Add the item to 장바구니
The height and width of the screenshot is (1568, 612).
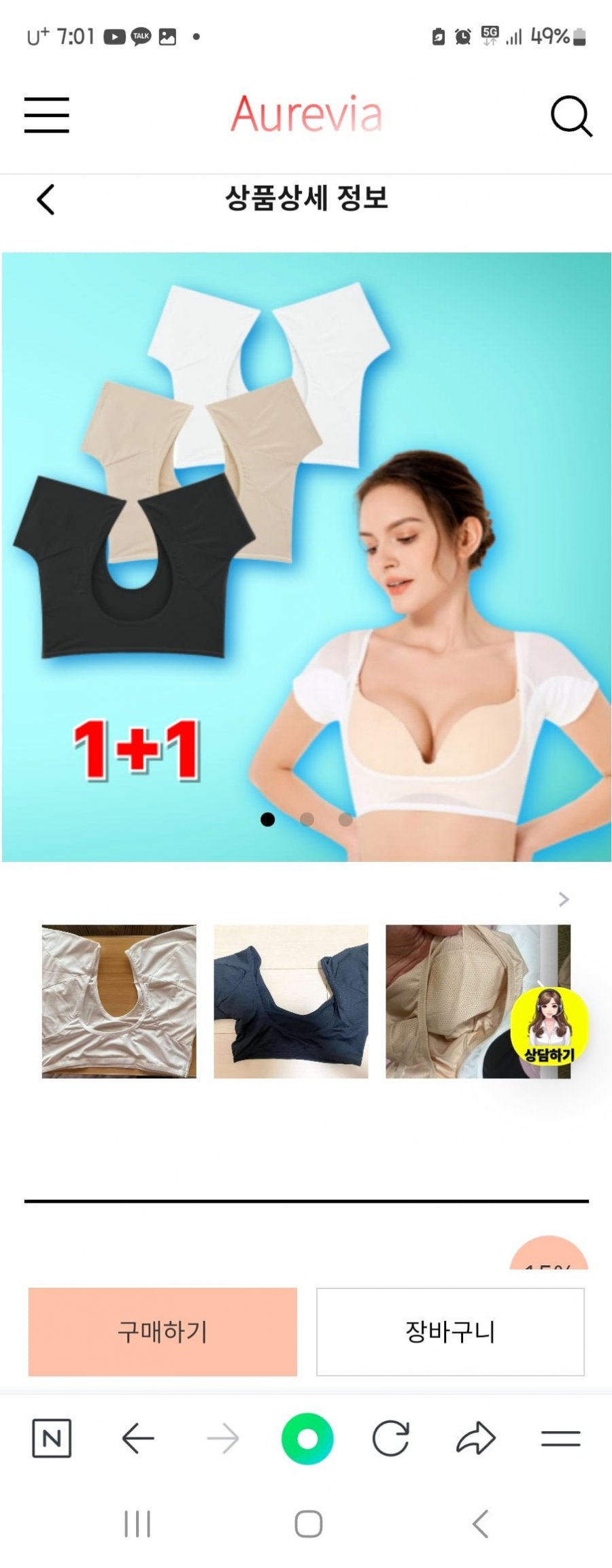click(449, 1331)
